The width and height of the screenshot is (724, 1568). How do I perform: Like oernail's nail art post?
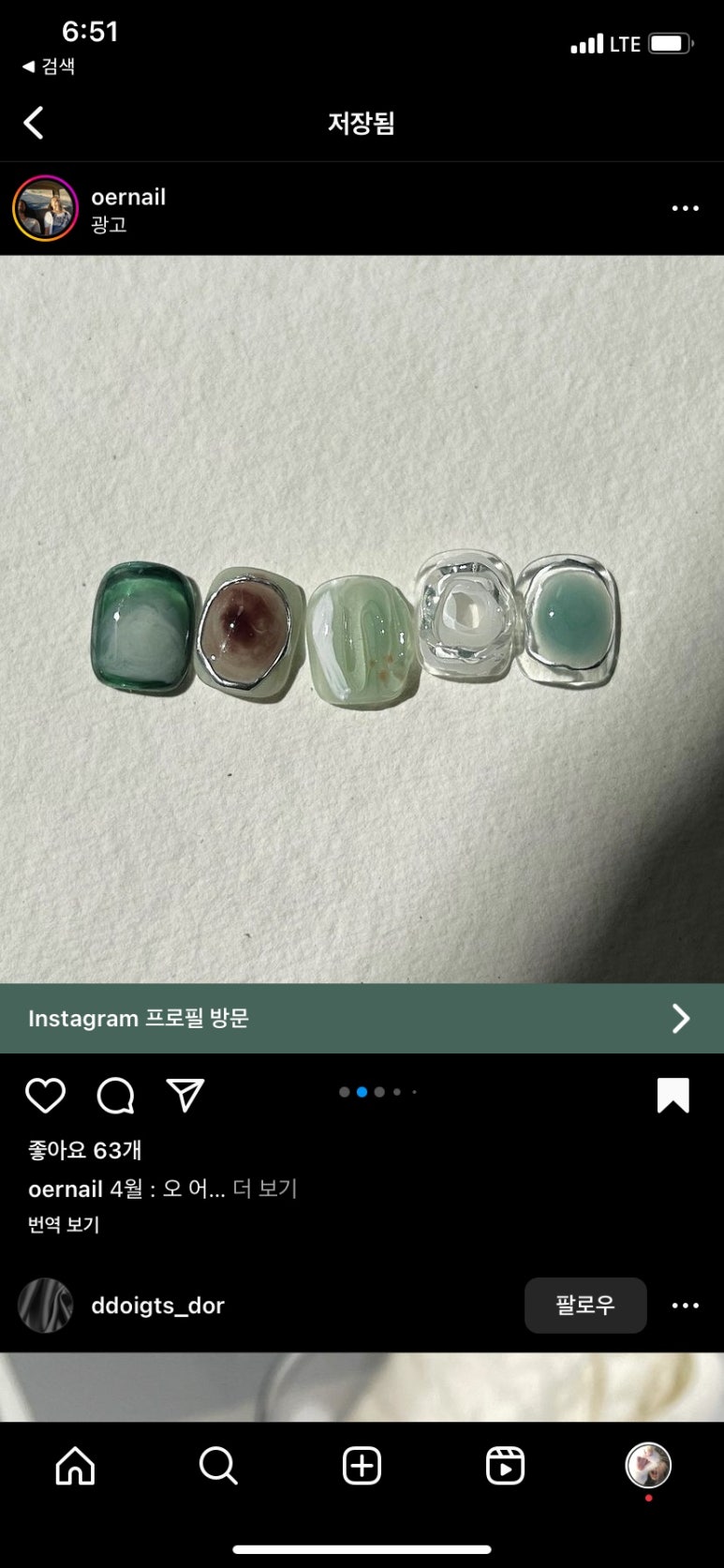(45, 1095)
